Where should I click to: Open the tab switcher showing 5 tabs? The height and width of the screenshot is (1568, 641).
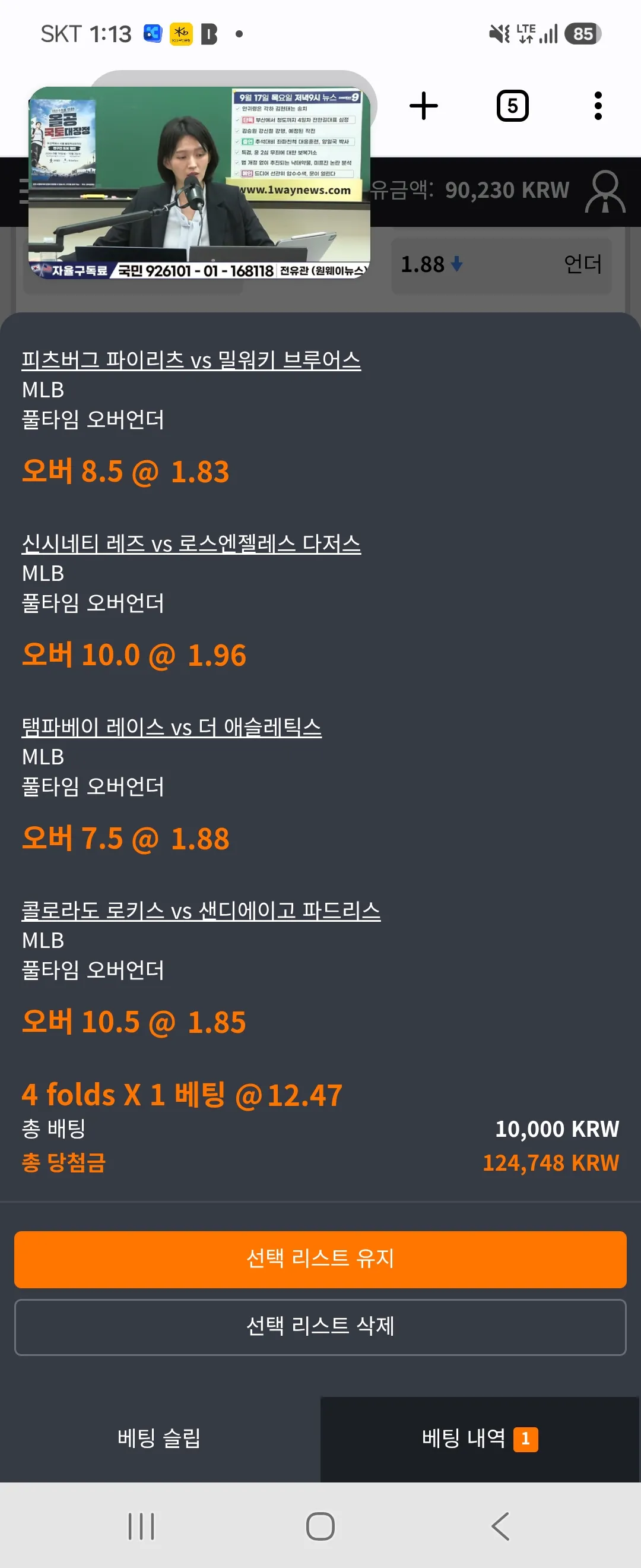coord(513,106)
